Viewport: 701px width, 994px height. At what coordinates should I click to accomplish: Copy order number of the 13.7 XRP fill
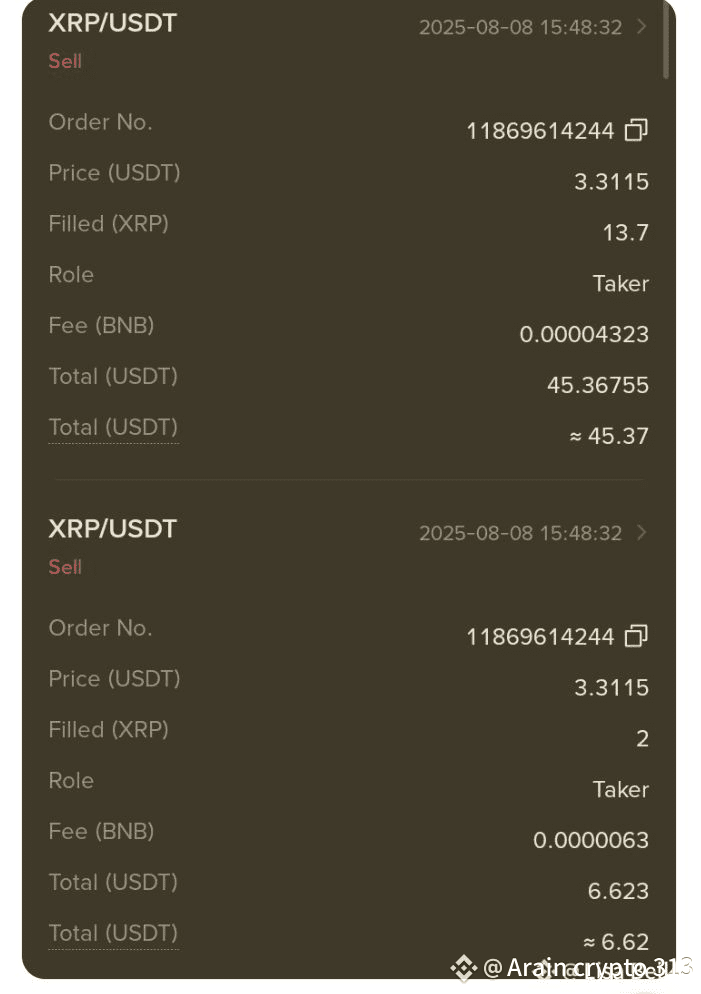click(636, 130)
